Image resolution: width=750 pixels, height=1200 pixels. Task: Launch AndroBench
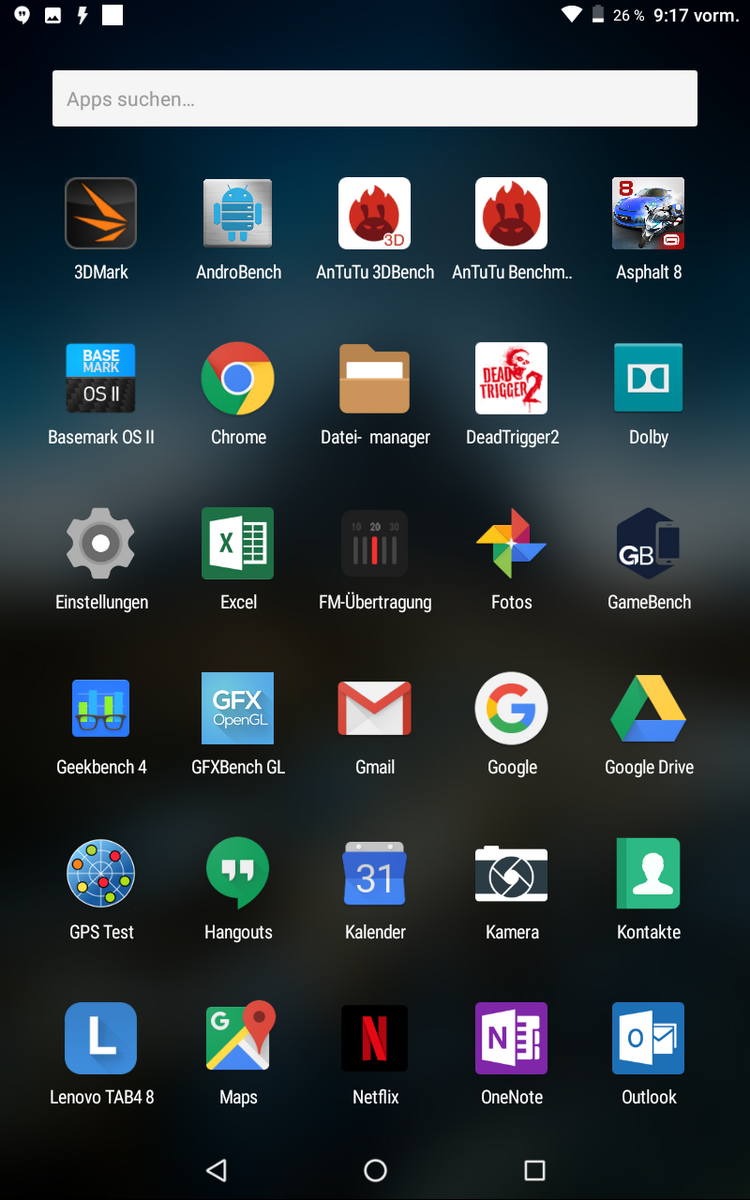[x=238, y=213]
